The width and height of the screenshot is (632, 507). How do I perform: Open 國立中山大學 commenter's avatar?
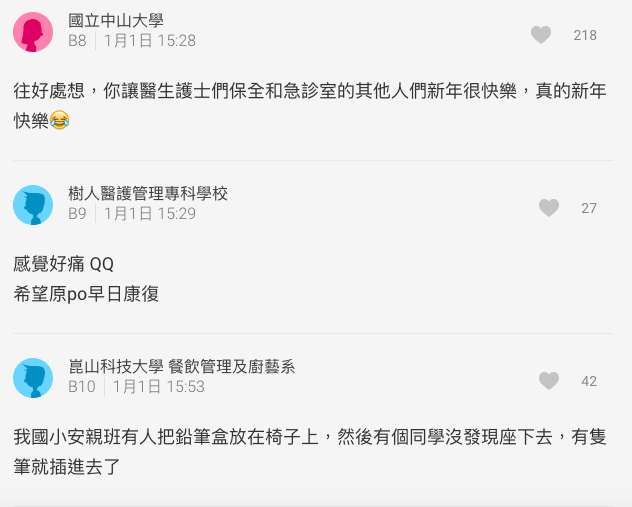(x=33, y=32)
